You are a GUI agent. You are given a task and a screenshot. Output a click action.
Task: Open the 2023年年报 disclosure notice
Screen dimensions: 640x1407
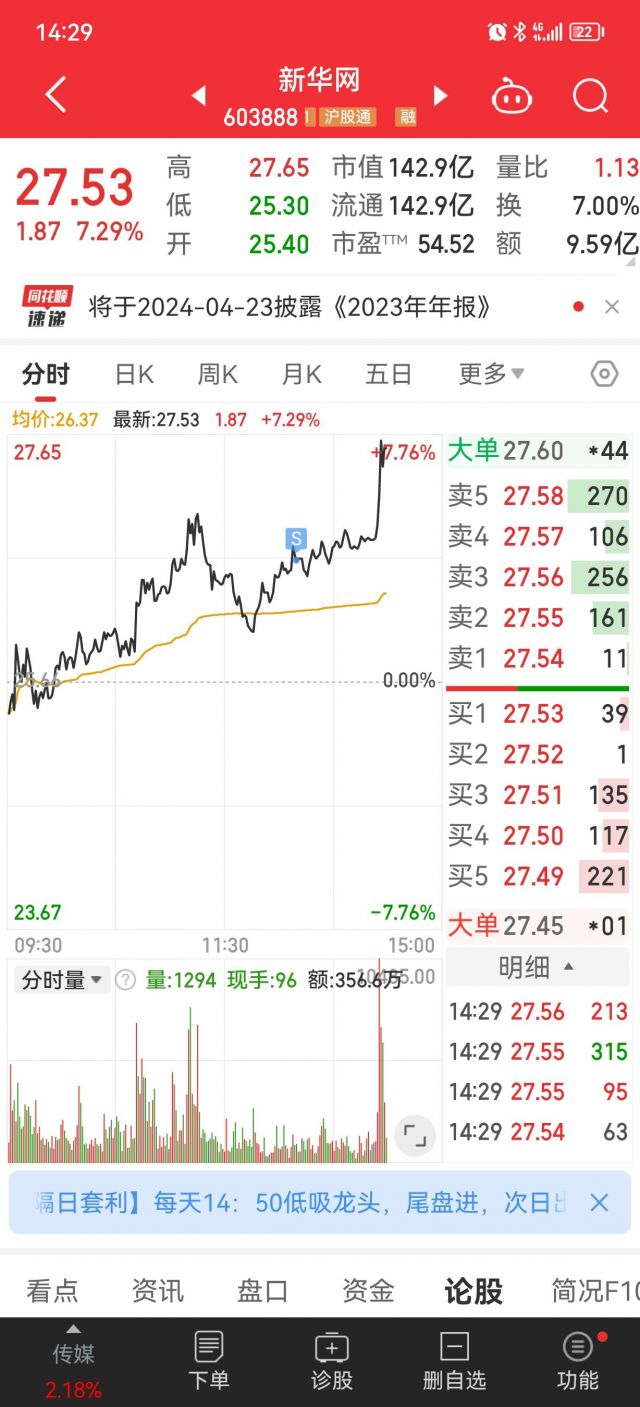290,307
